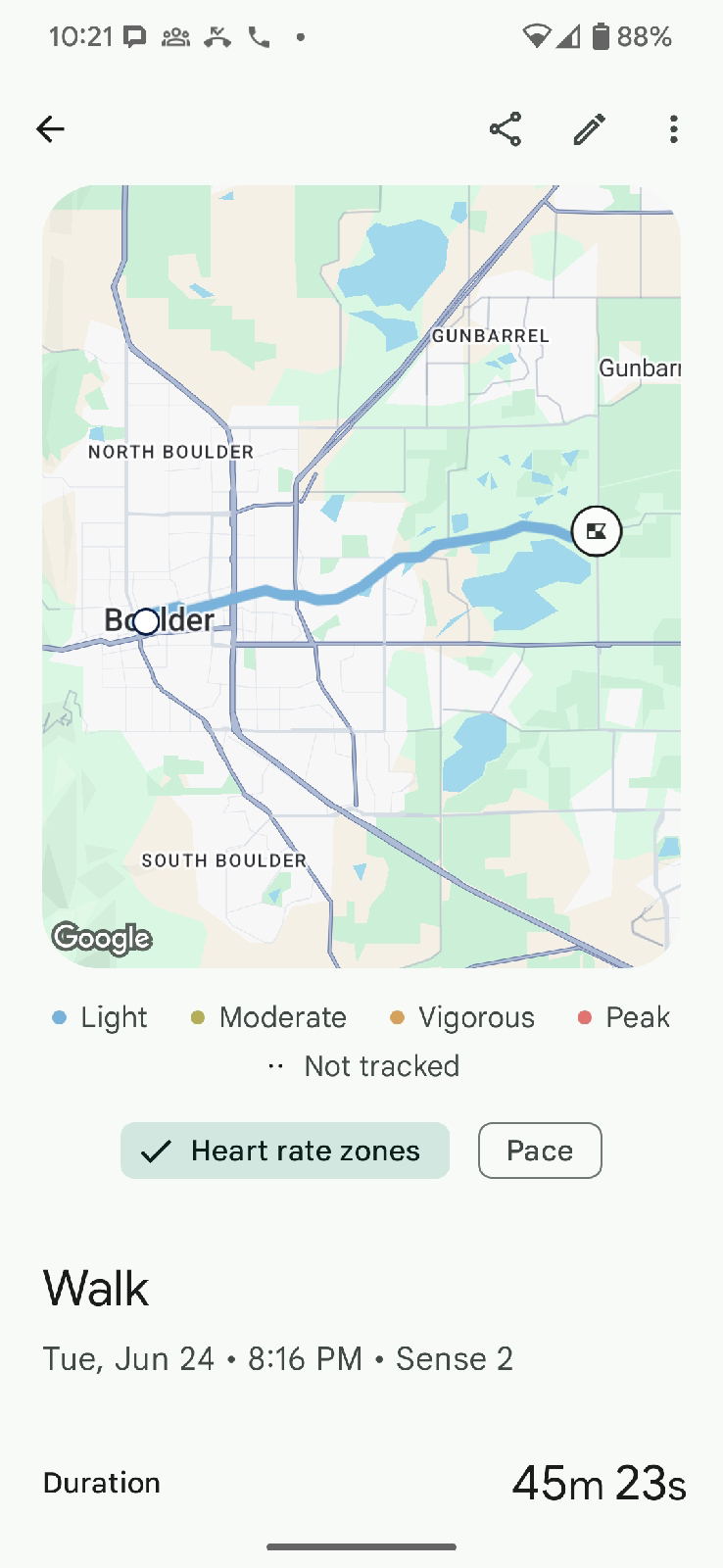723x1568 pixels.
Task: Share this walk activity
Action: (505, 129)
